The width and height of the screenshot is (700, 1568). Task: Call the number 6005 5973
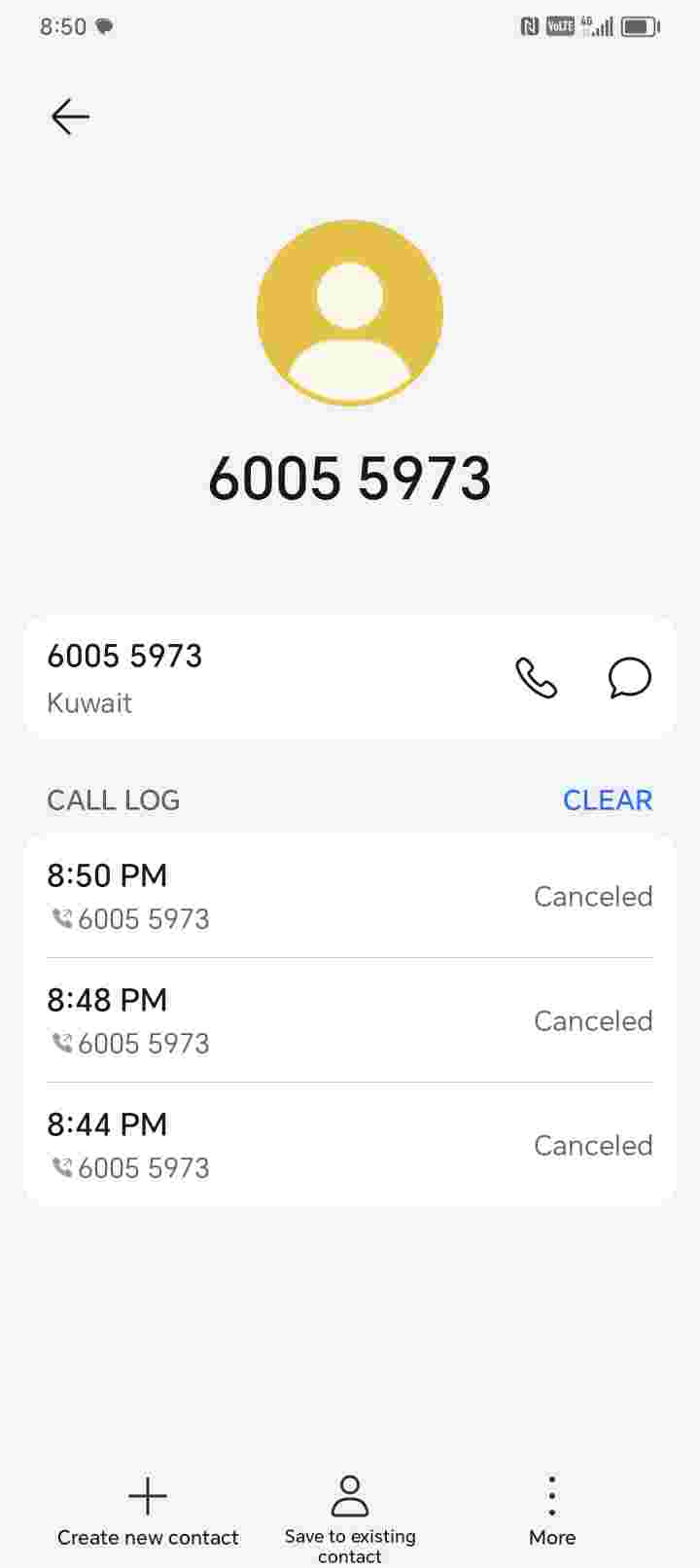tap(536, 678)
